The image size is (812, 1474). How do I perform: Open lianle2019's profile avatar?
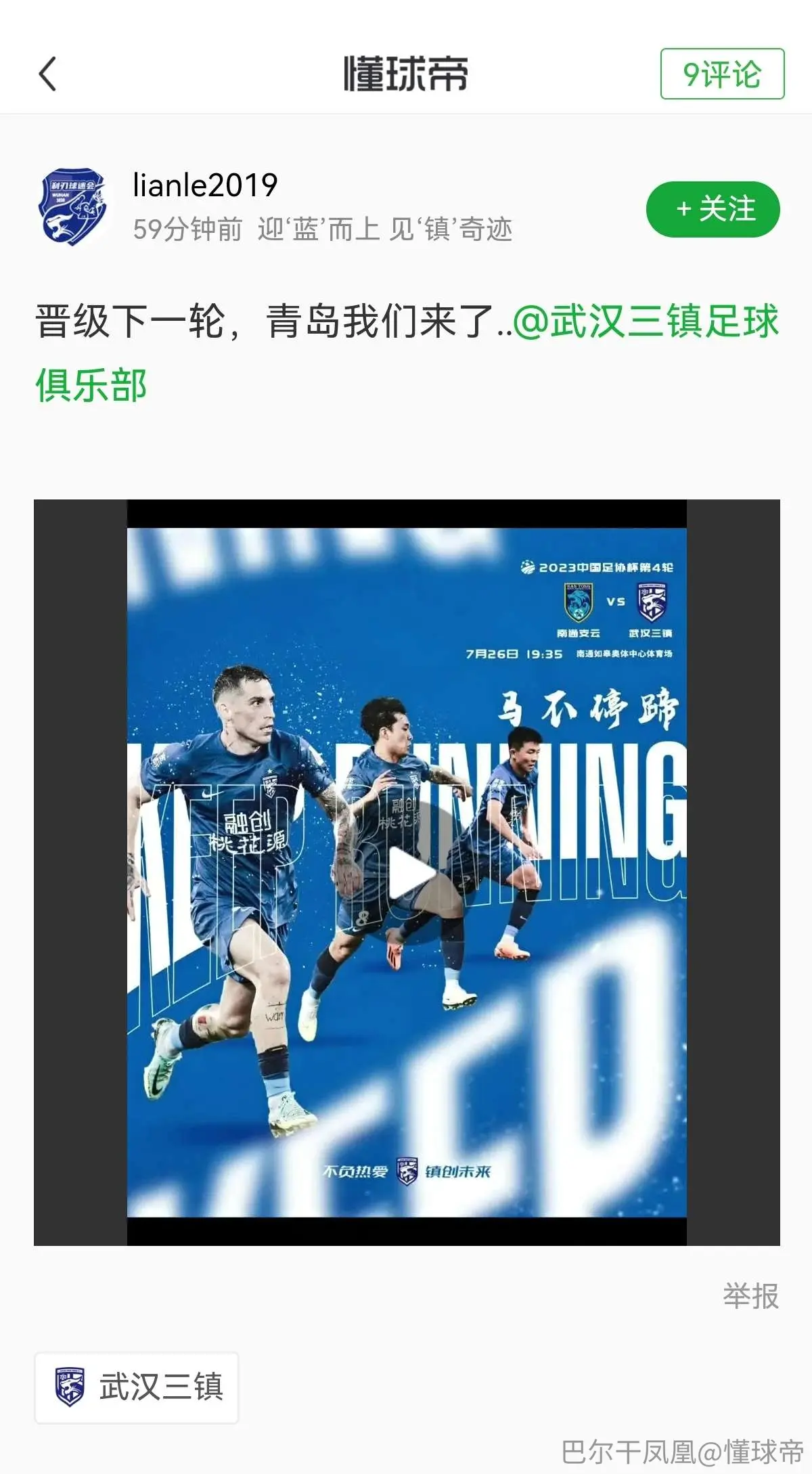coord(72,206)
